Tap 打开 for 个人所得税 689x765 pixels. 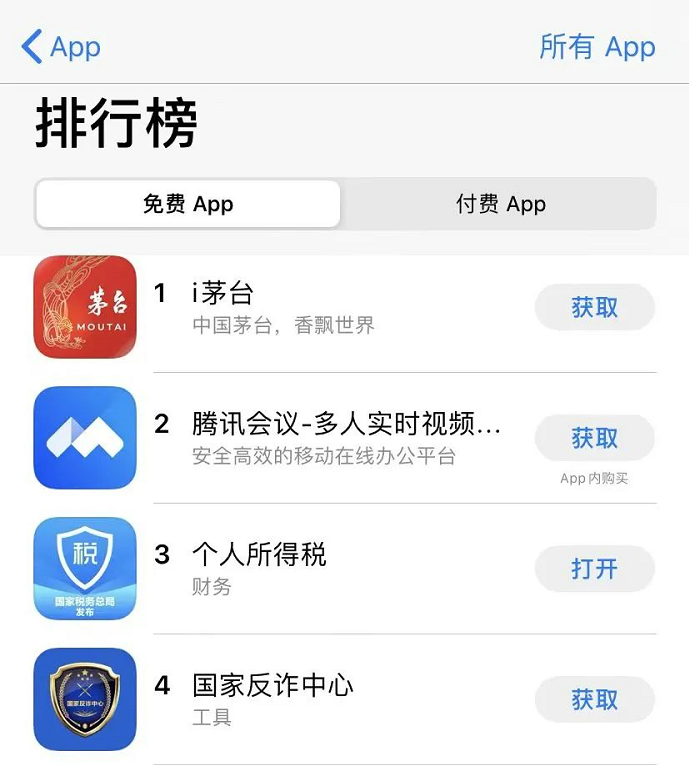pyautogui.click(x=594, y=569)
